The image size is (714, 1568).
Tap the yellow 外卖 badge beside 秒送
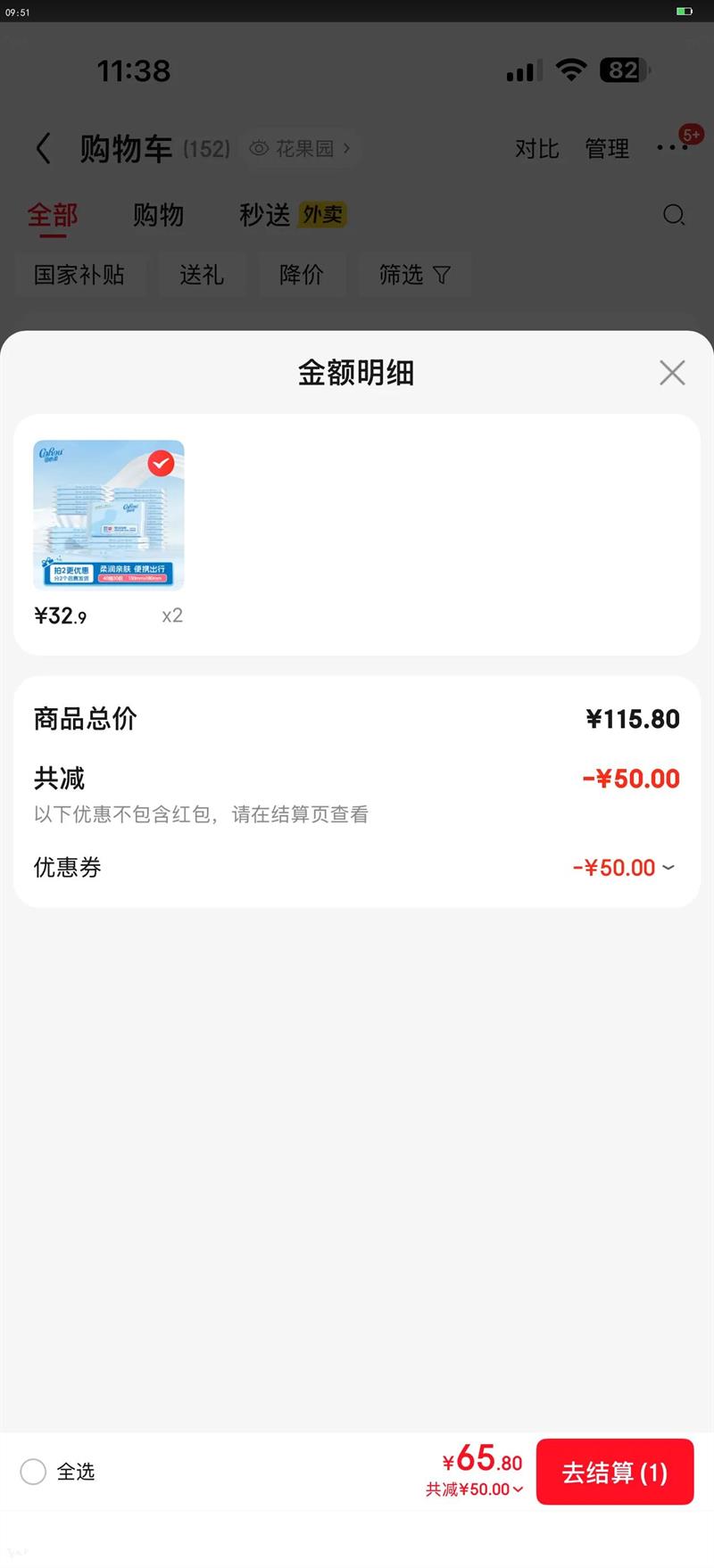[321, 214]
